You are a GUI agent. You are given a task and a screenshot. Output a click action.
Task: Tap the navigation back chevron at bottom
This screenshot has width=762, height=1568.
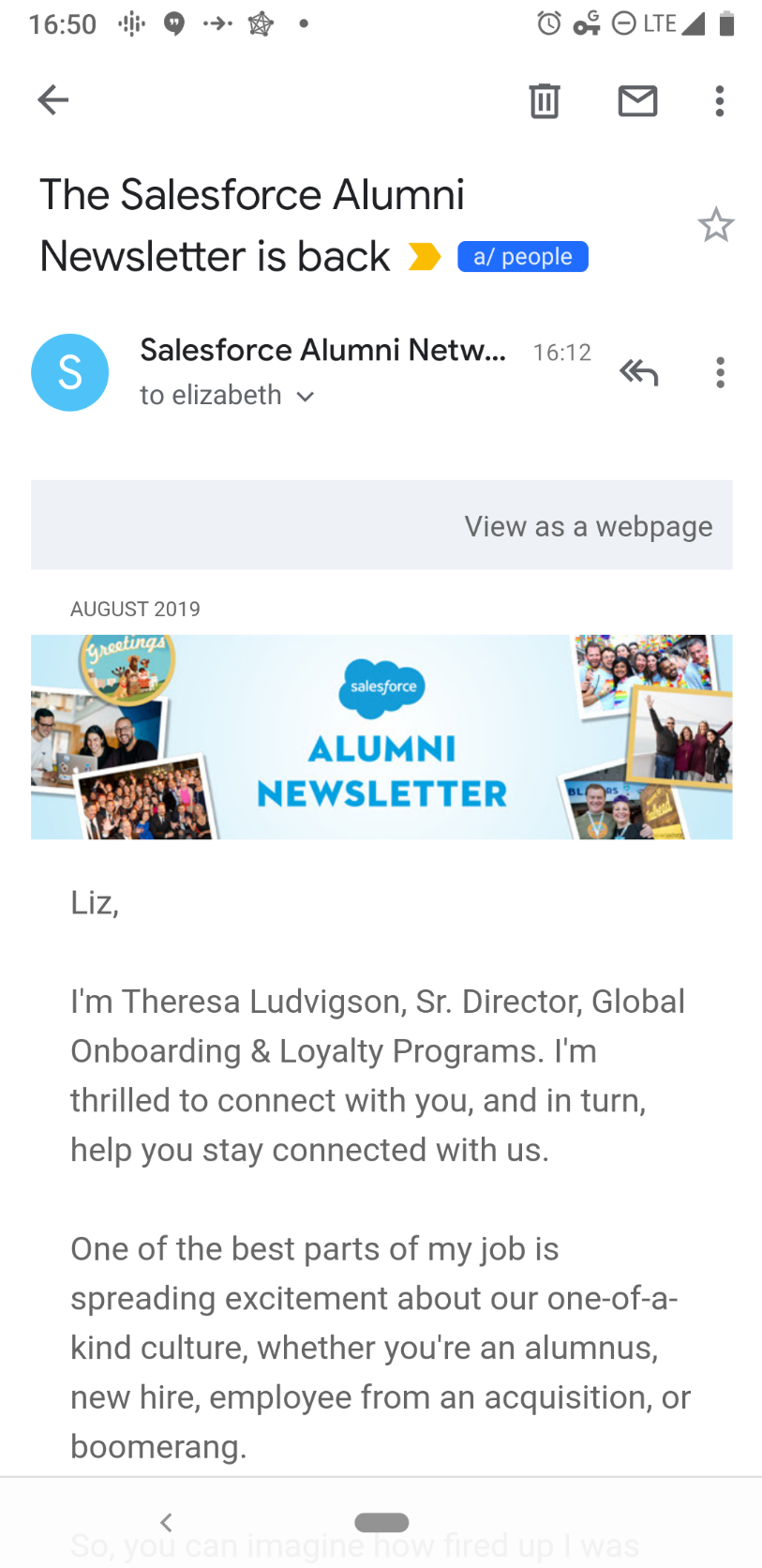tap(166, 1522)
